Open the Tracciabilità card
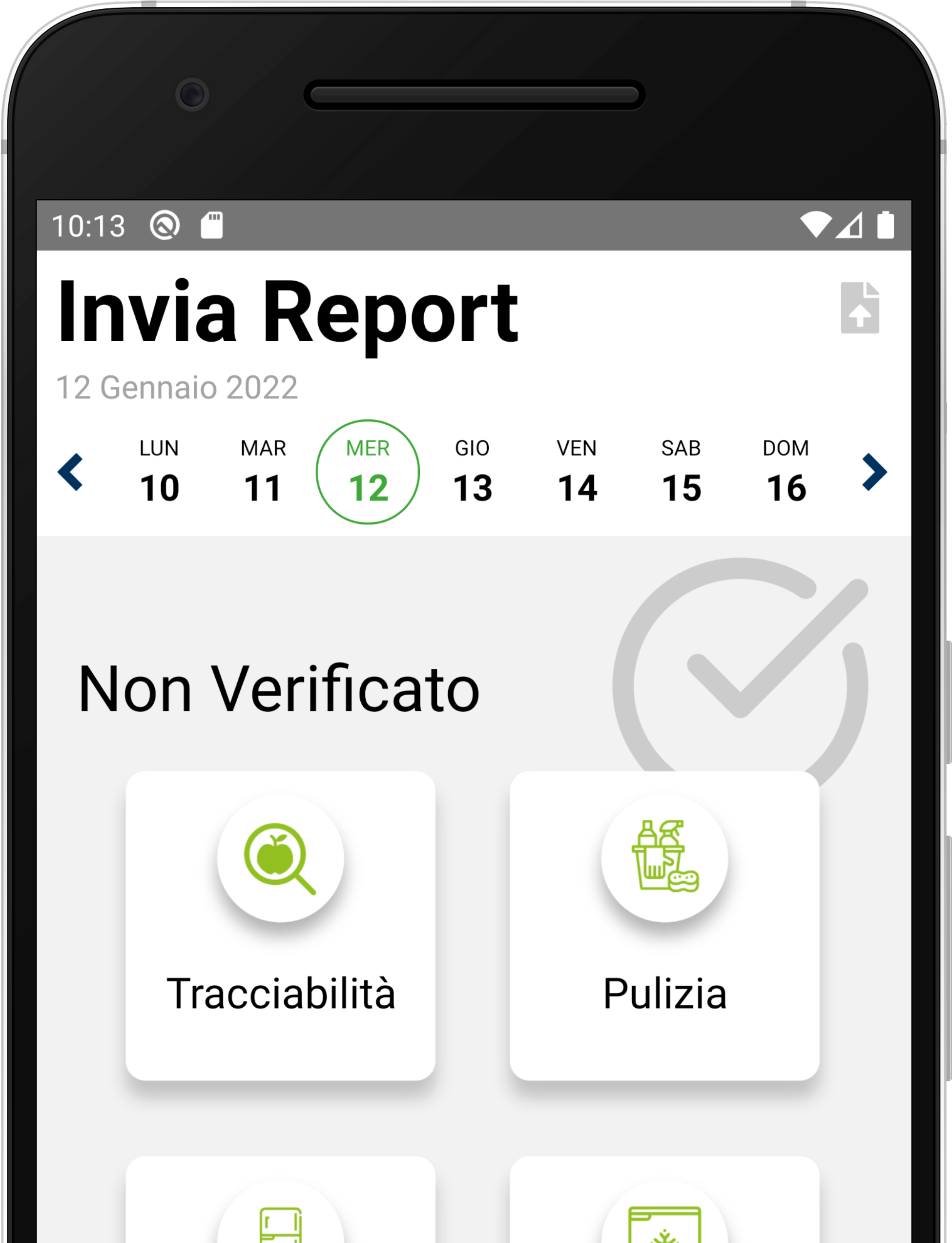 [x=281, y=925]
